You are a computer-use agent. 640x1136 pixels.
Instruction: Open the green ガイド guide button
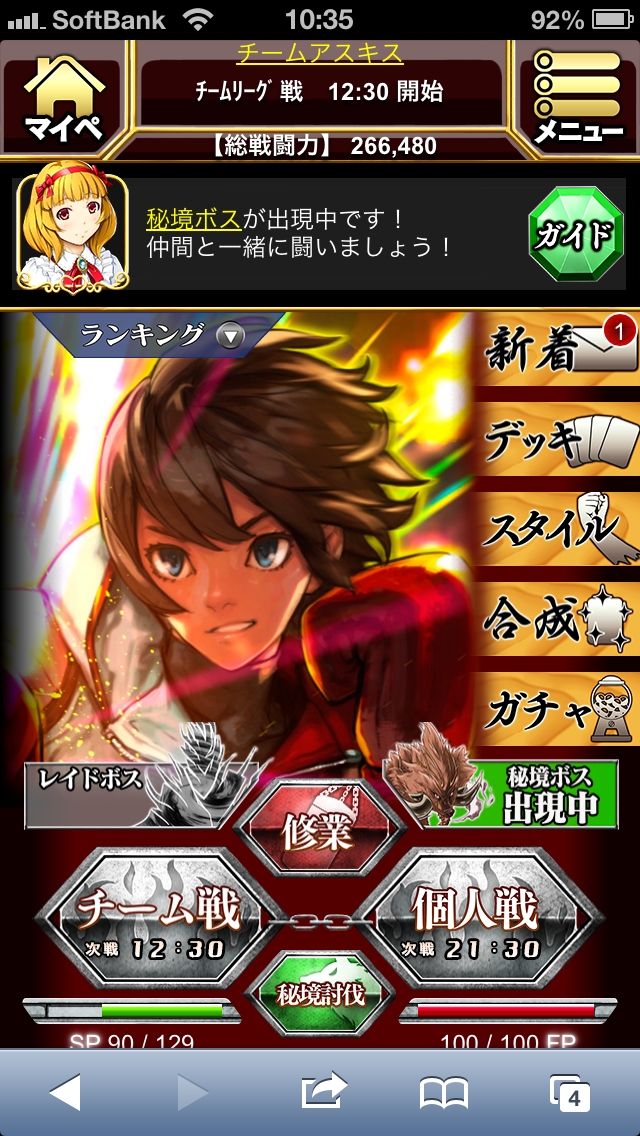pos(575,235)
